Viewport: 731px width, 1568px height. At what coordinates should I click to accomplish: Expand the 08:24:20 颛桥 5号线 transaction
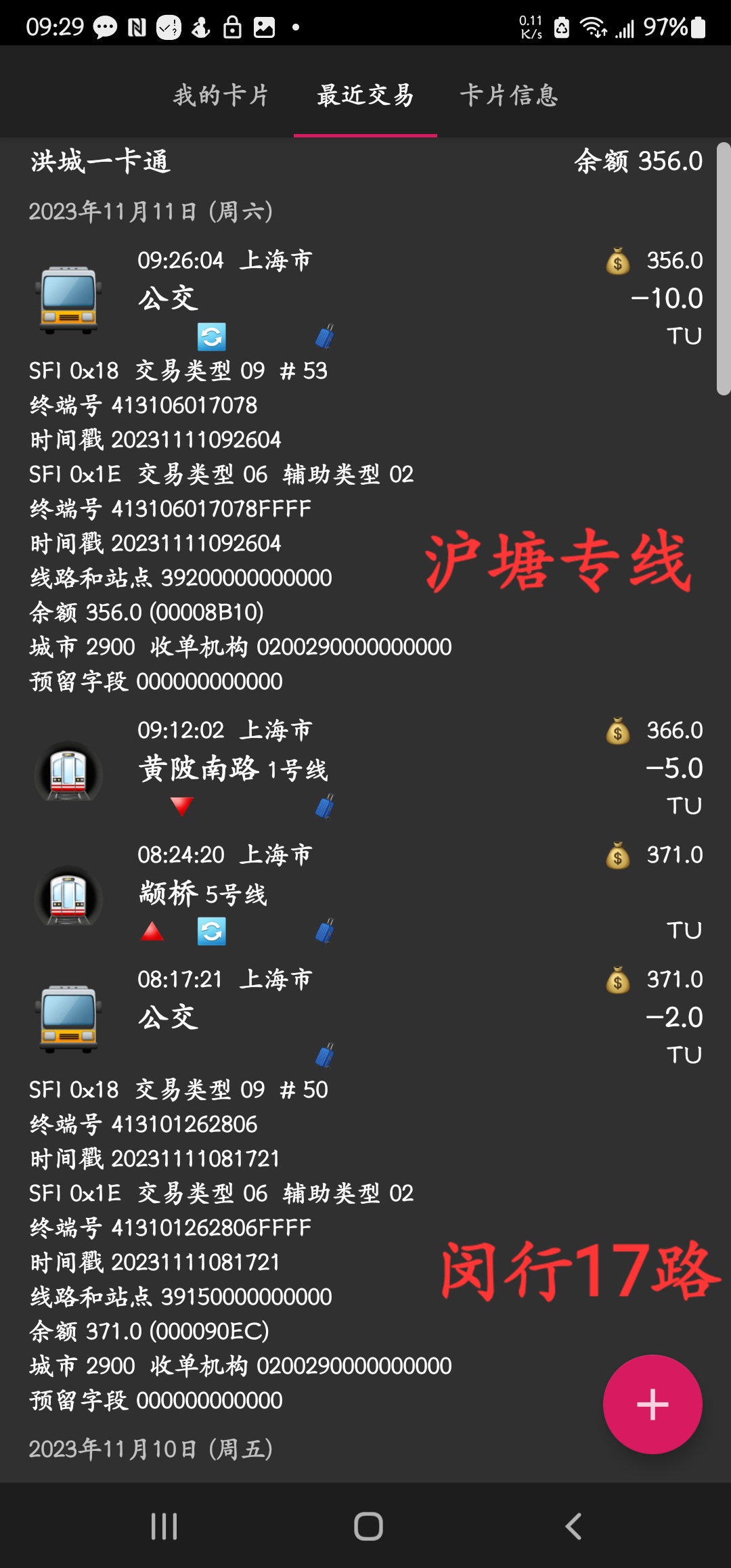[x=365, y=892]
